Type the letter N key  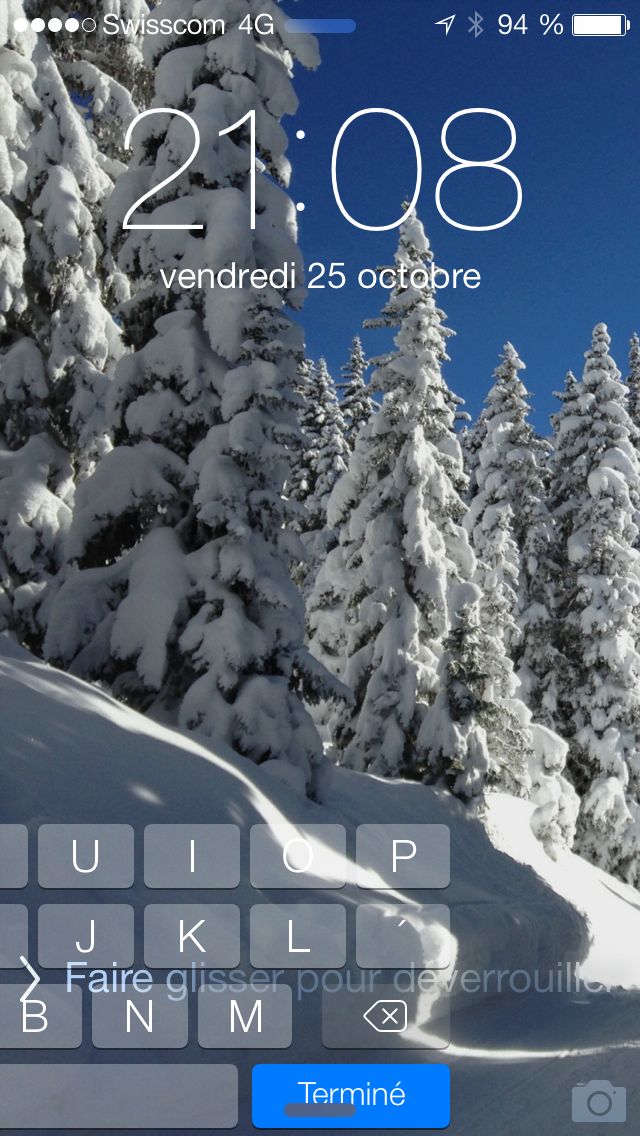[139, 1016]
